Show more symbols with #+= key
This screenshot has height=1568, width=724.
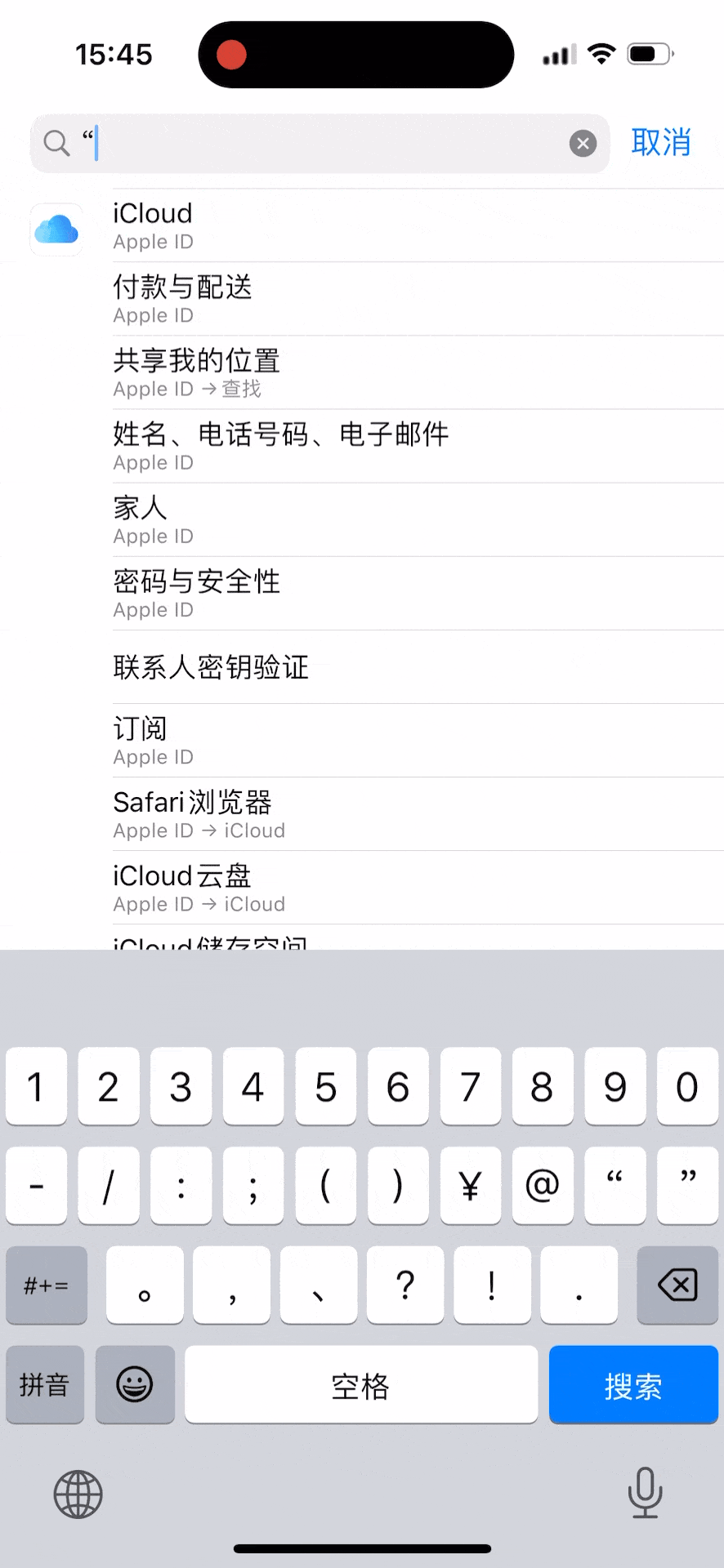(47, 1285)
